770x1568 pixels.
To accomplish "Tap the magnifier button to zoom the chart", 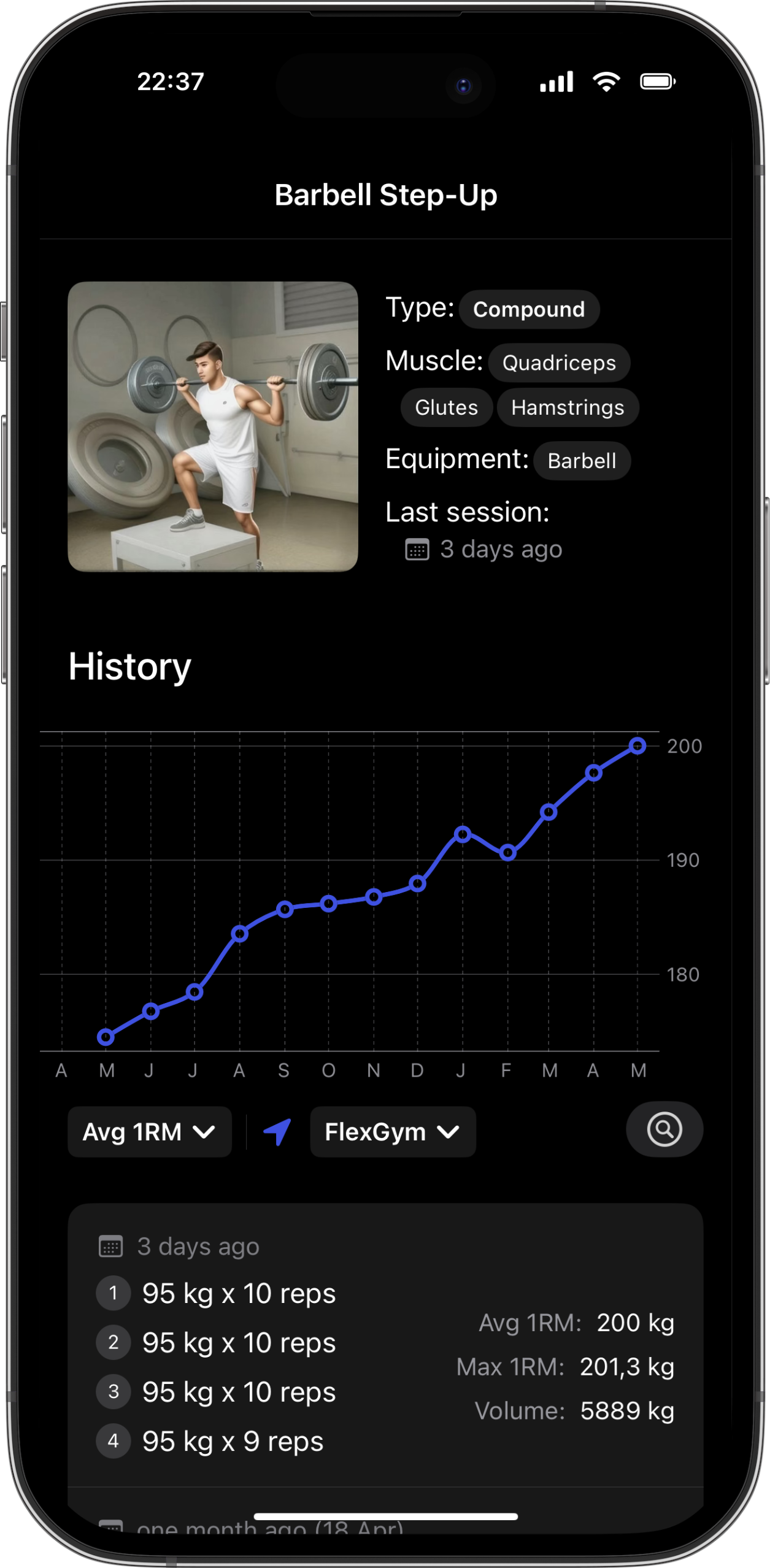I will click(664, 1129).
